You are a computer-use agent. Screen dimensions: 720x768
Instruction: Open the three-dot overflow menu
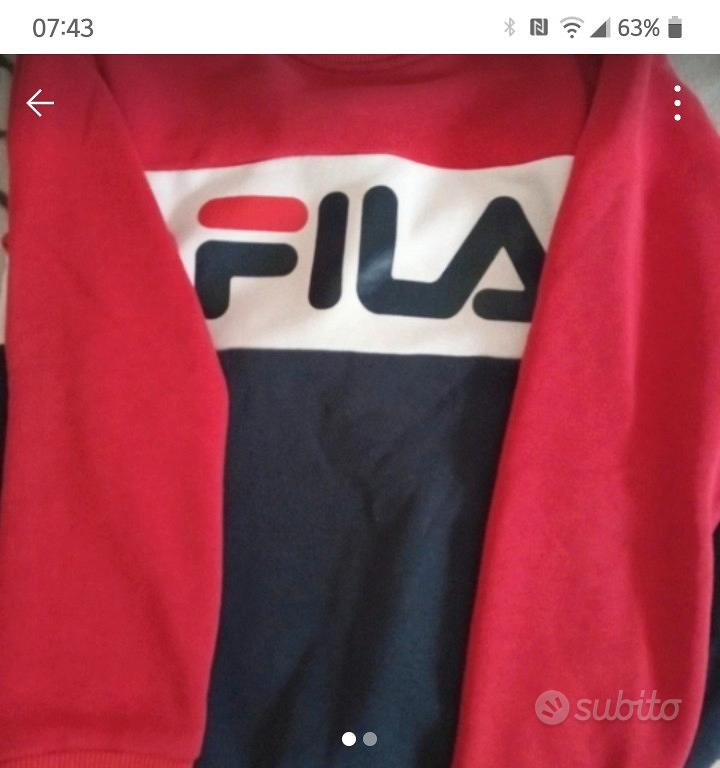pyautogui.click(x=677, y=103)
